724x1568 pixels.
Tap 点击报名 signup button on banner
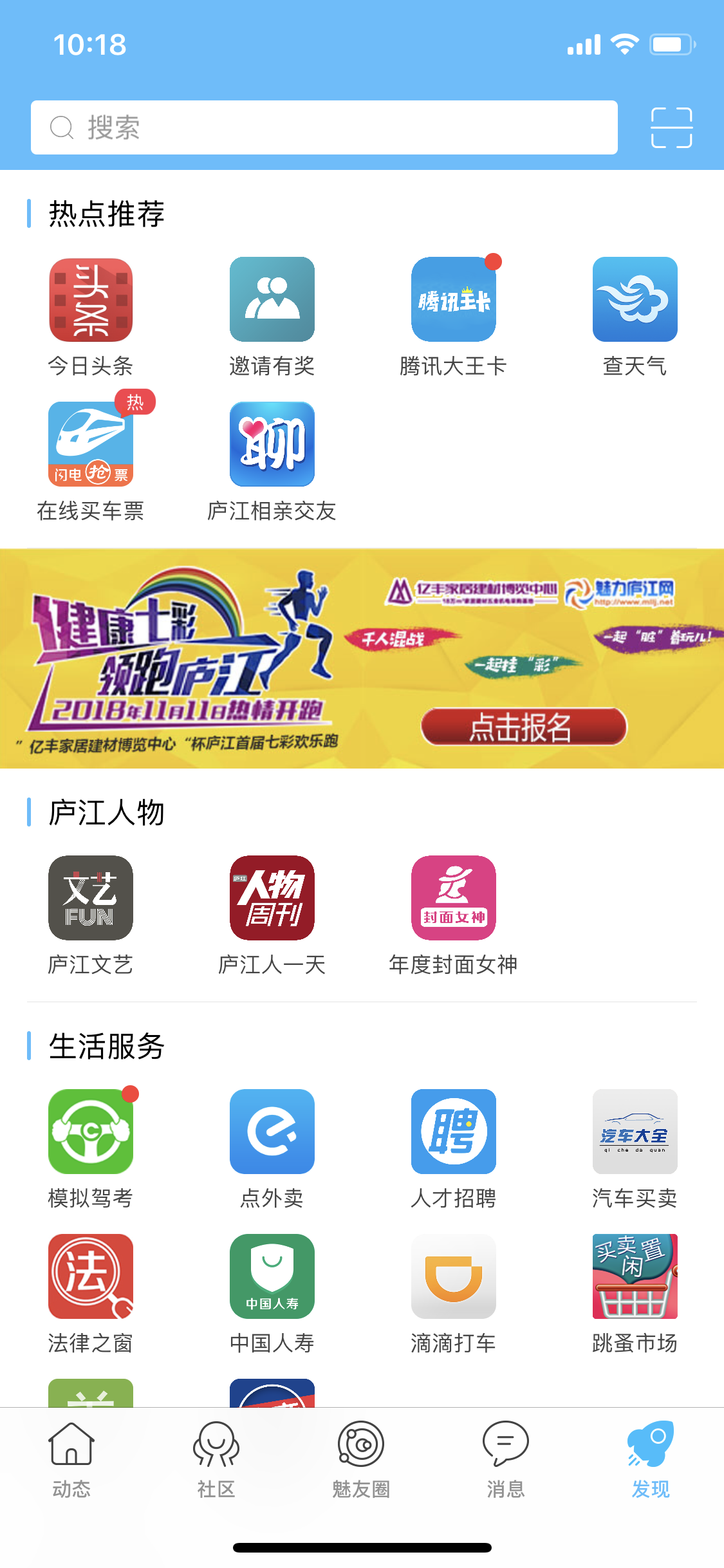(521, 725)
